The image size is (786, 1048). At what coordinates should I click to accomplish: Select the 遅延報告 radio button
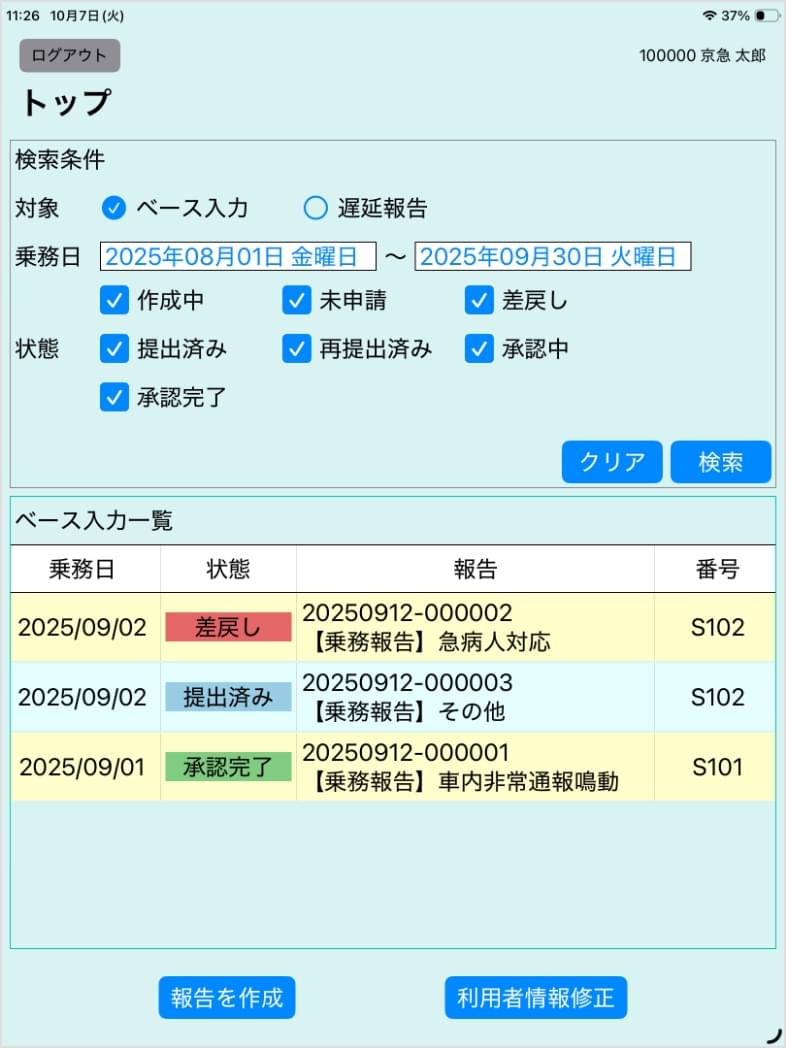coord(316,208)
